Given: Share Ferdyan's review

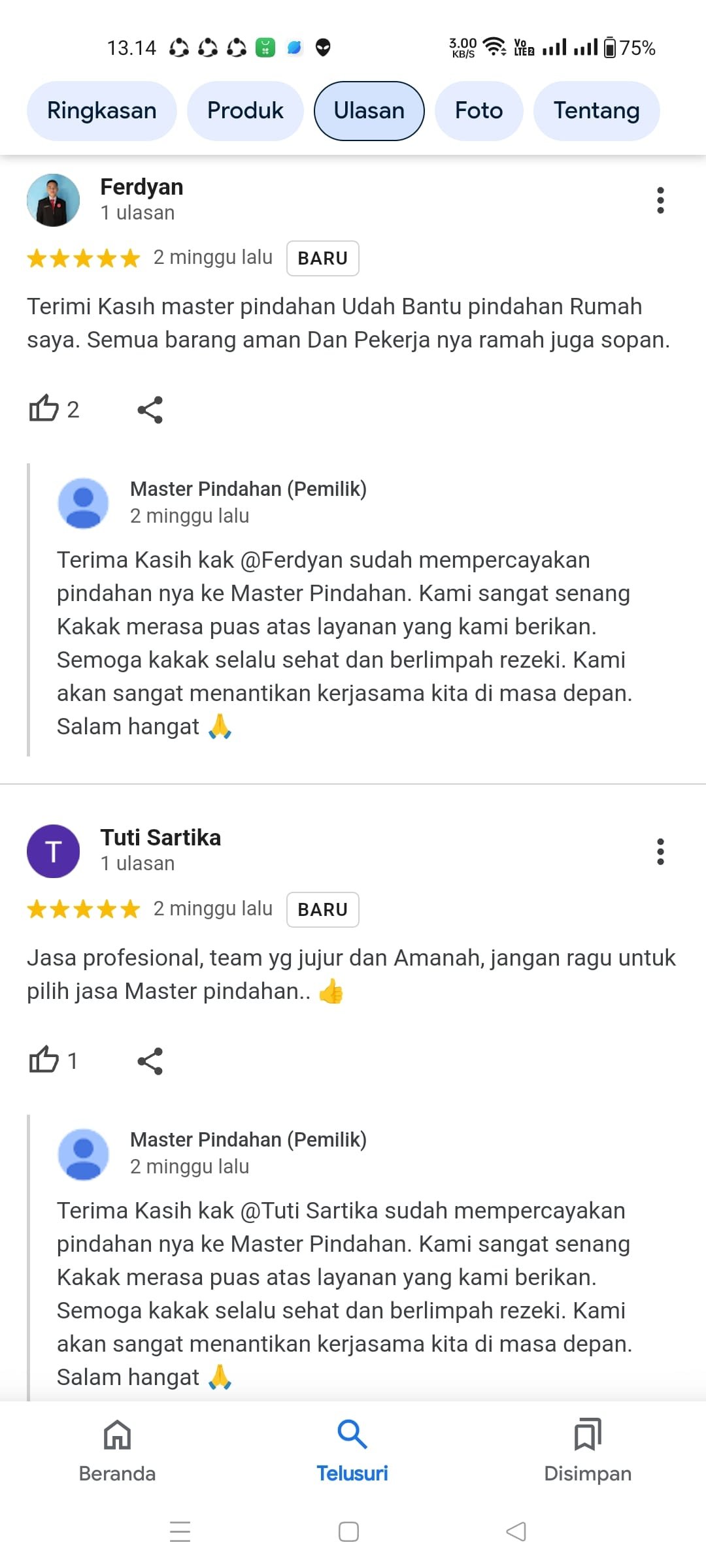Looking at the screenshot, I should 150,410.
